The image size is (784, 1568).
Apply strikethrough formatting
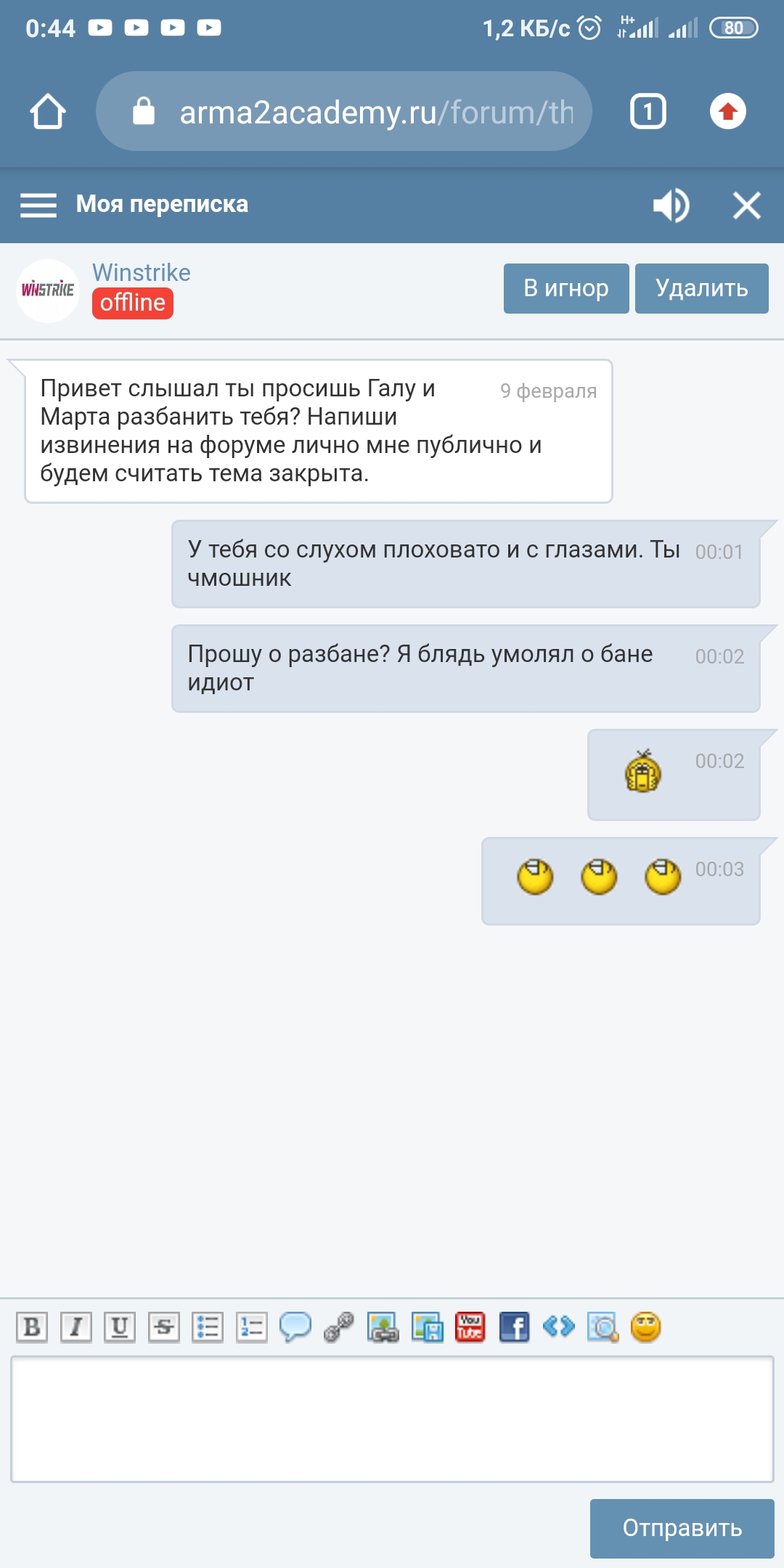(164, 1328)
